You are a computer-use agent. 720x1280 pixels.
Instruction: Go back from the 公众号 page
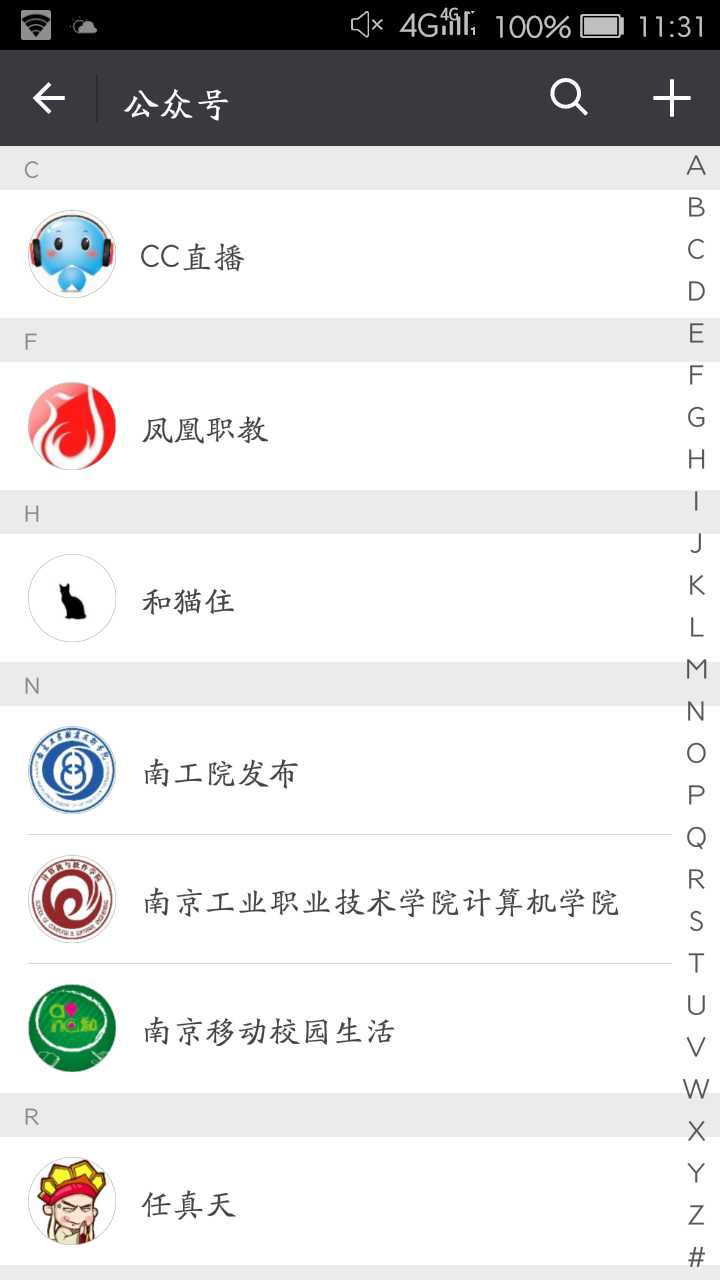tap(48, 98)
